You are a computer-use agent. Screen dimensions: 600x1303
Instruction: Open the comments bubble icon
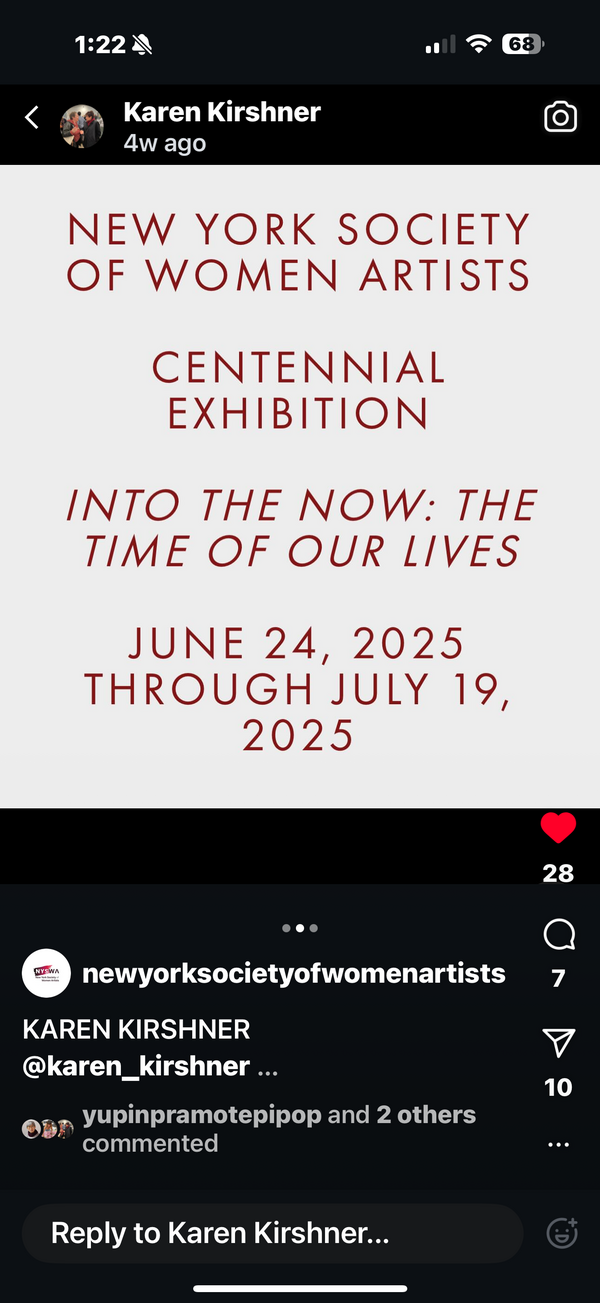coord(559,935)
